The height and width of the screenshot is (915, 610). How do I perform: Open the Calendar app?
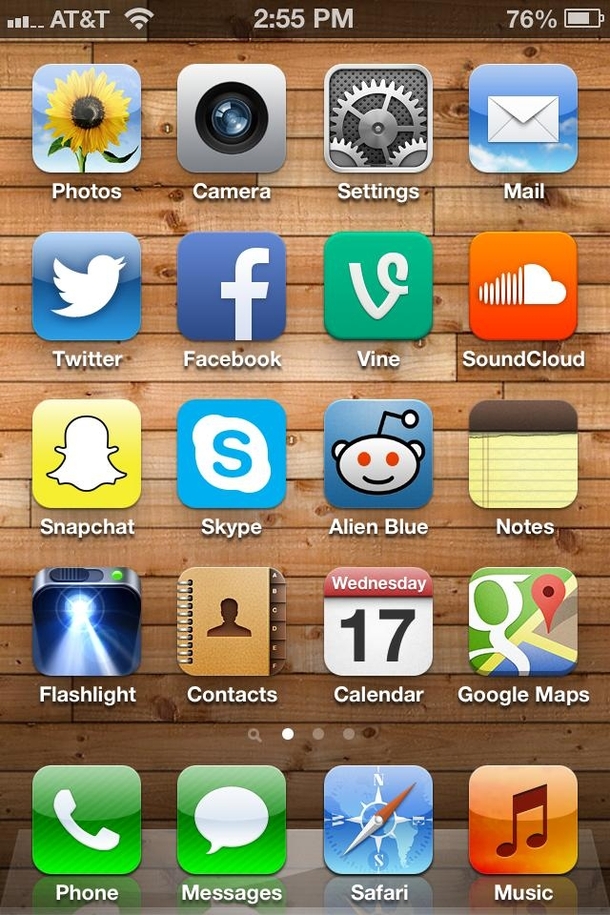point(378,622)
